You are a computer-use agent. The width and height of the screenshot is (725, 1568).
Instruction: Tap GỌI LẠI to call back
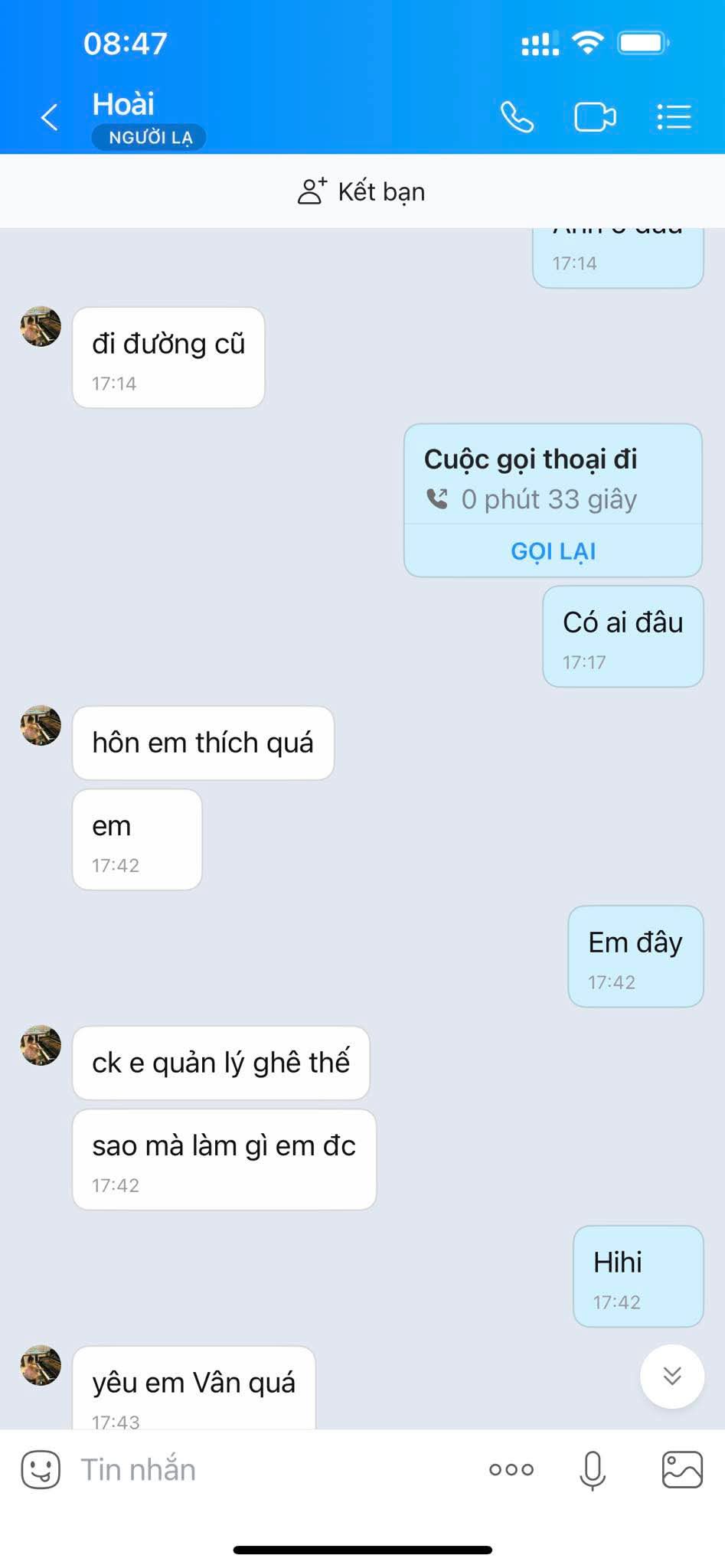point(553,550)
